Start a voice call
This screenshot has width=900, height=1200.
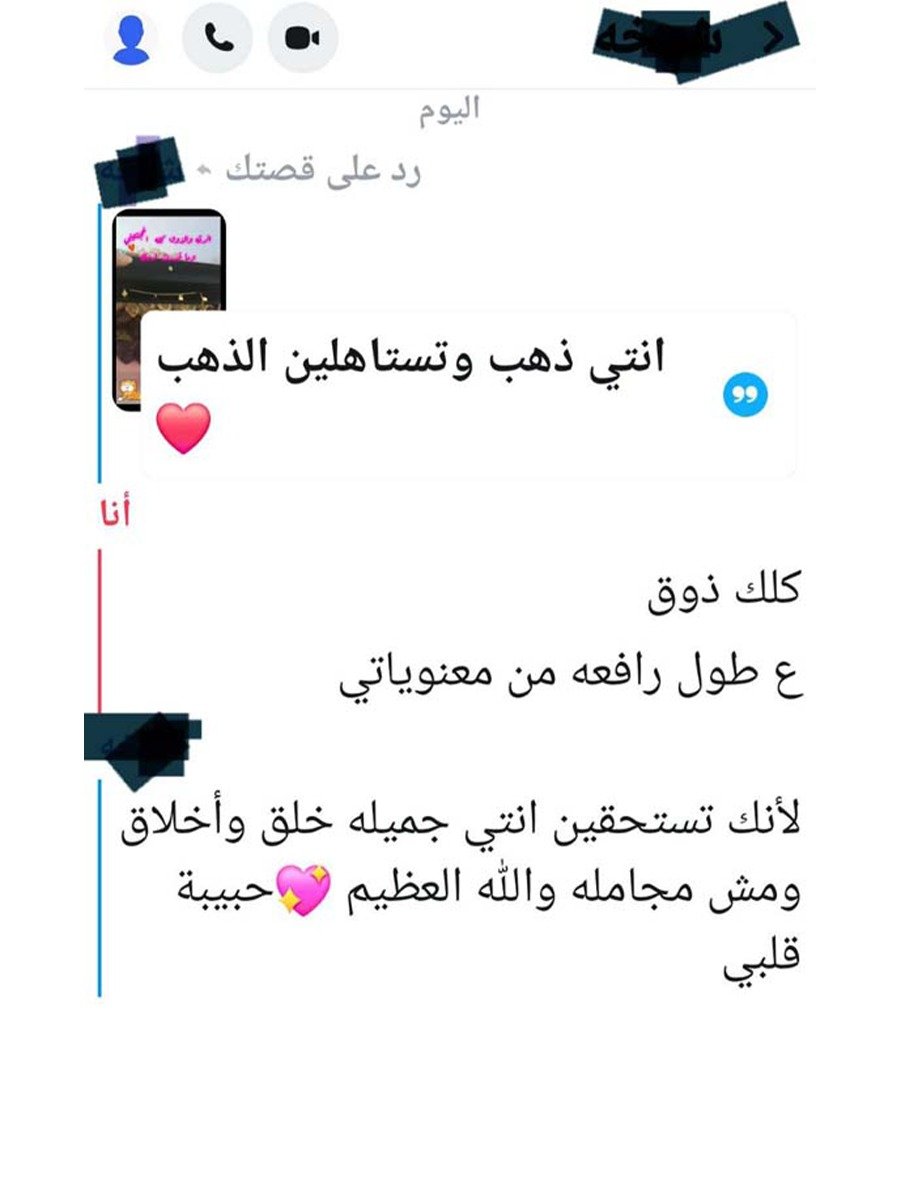pyautogui.click(x=218, y=38)
